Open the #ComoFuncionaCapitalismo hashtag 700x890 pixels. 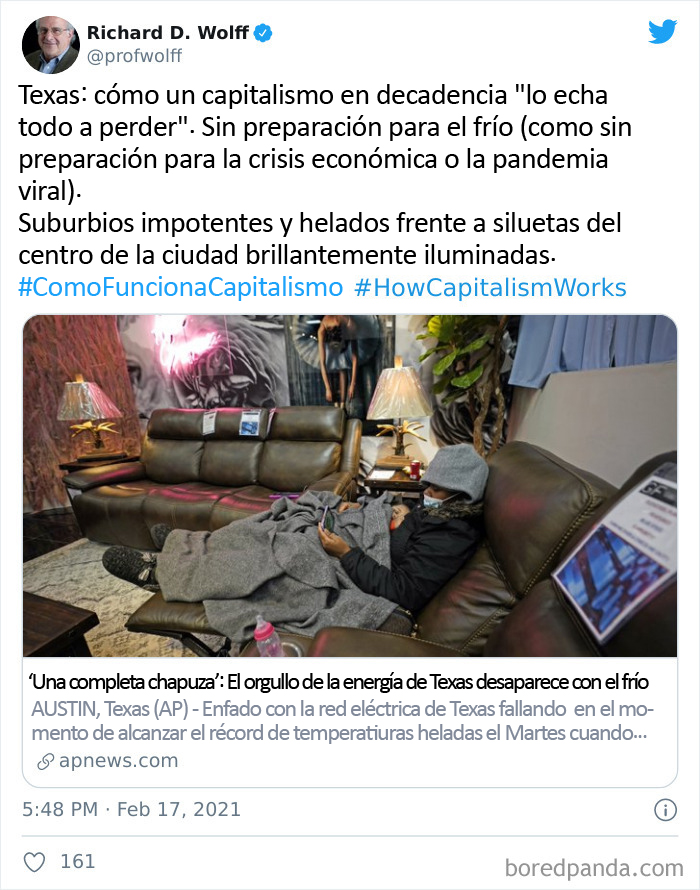pos(180,288)
